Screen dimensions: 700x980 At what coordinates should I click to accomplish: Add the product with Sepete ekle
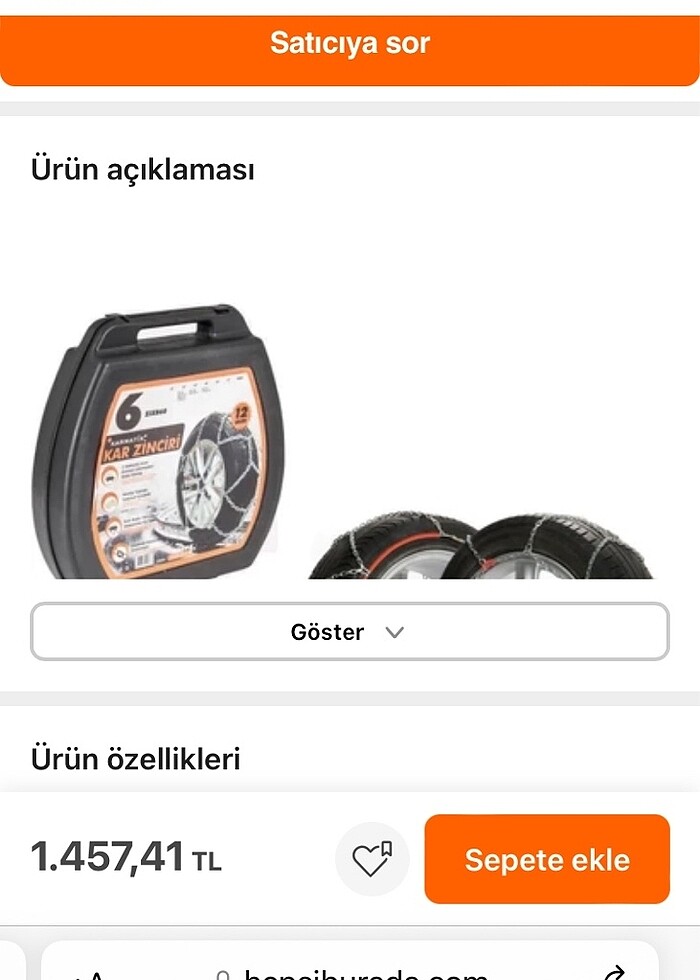547,859
